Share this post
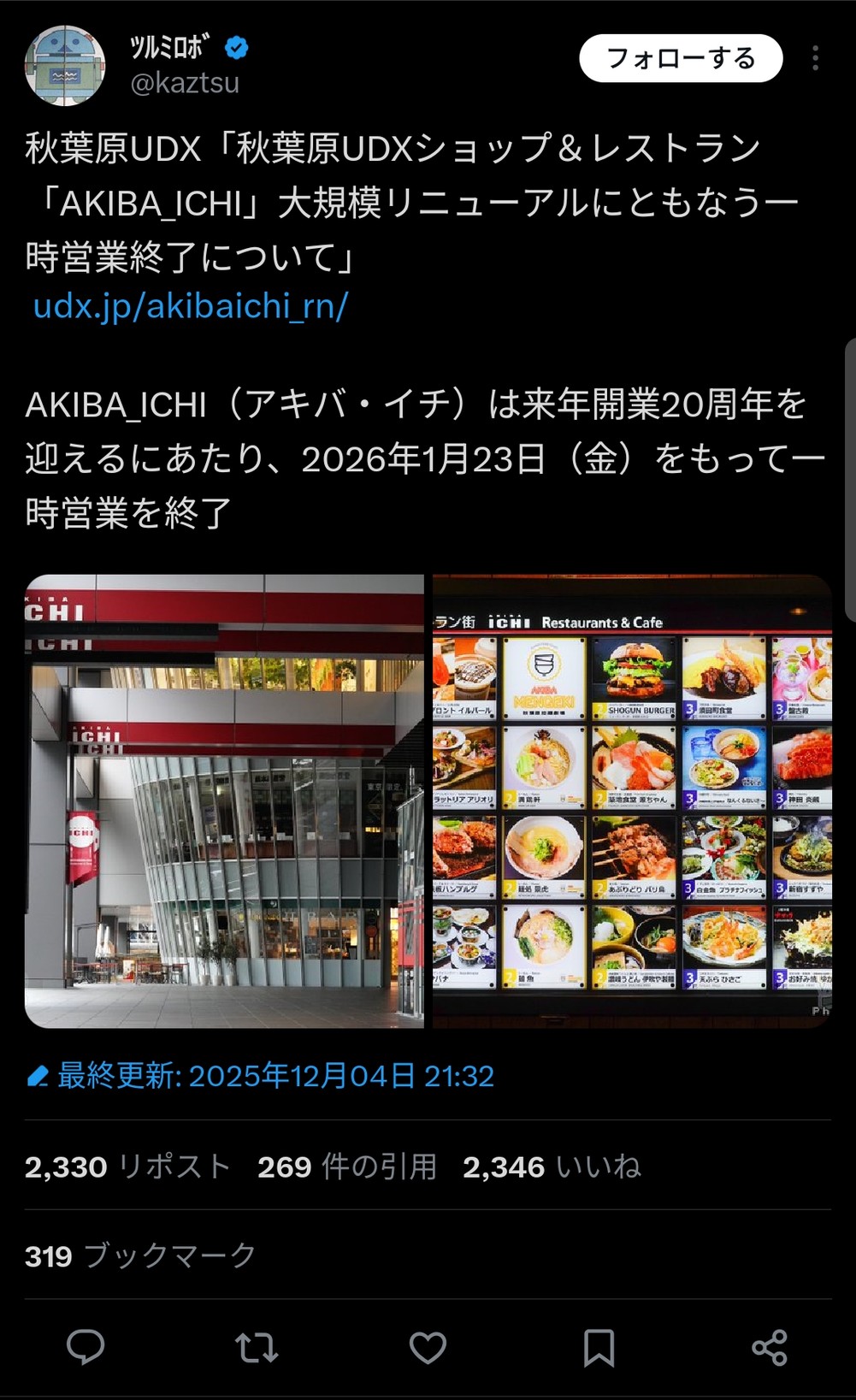This screenshot has height=1400, width=856. [770, 1347]
